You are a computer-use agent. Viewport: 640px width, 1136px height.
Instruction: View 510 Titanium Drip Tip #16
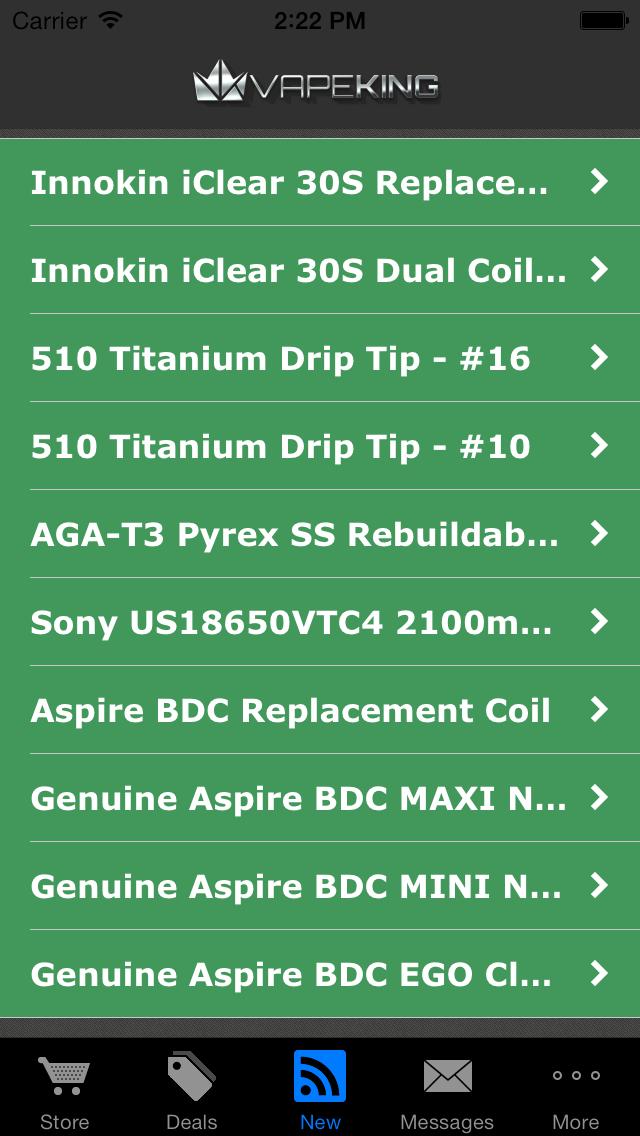click(320, 358)
